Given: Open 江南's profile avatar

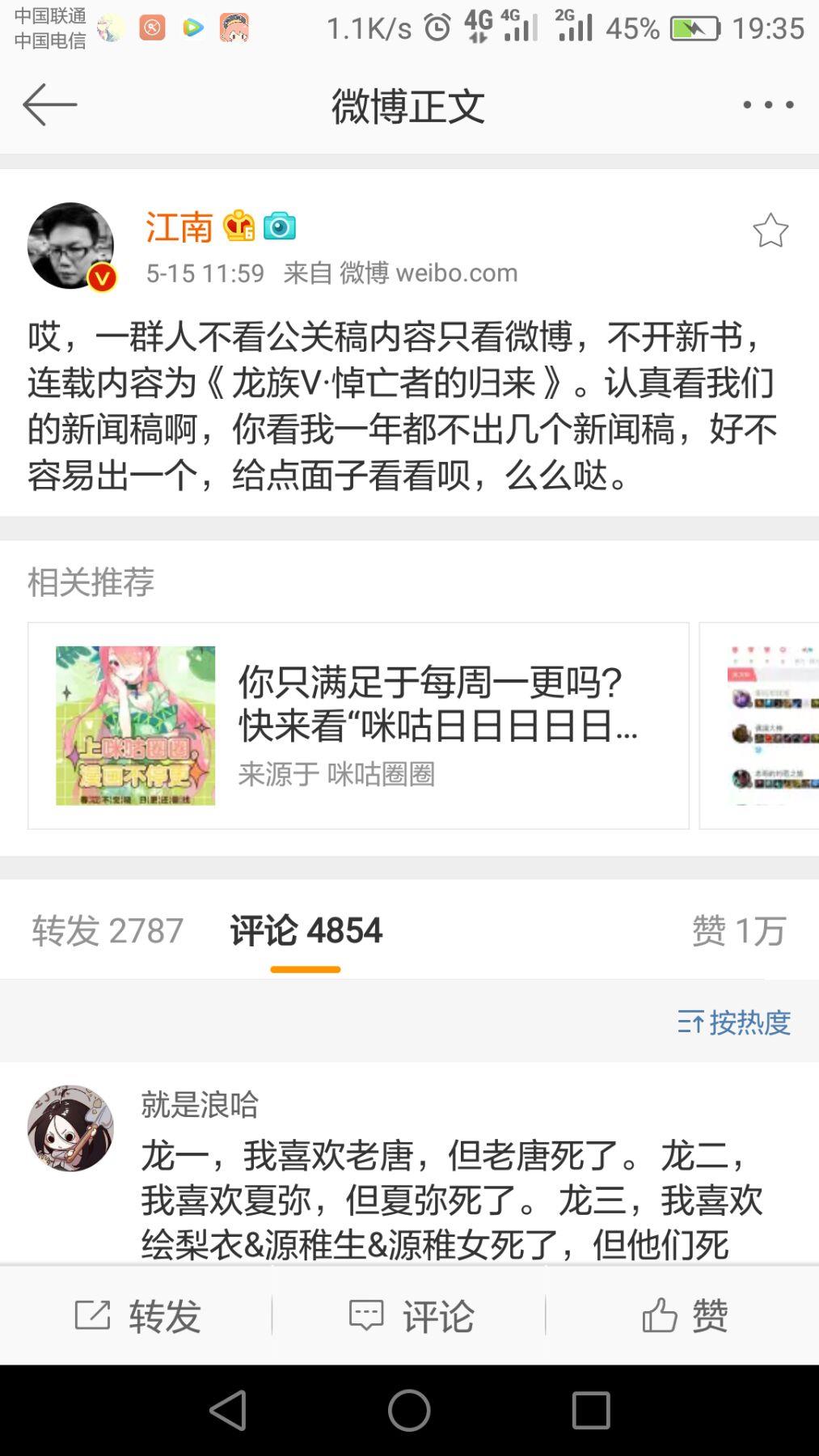Looking at the screenshot, I should coord(71,246).
